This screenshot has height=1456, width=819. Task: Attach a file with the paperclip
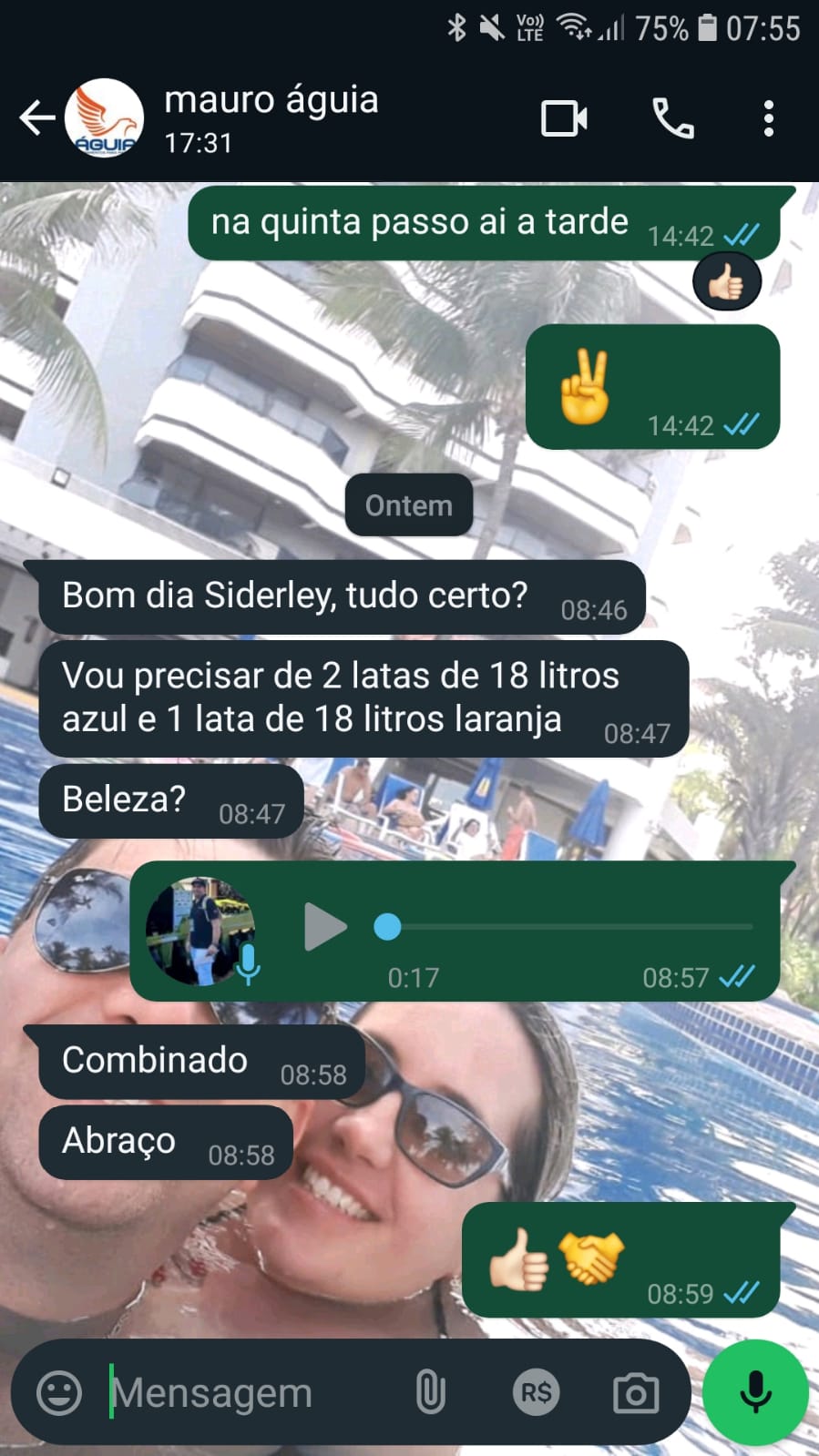point(430,1392)
